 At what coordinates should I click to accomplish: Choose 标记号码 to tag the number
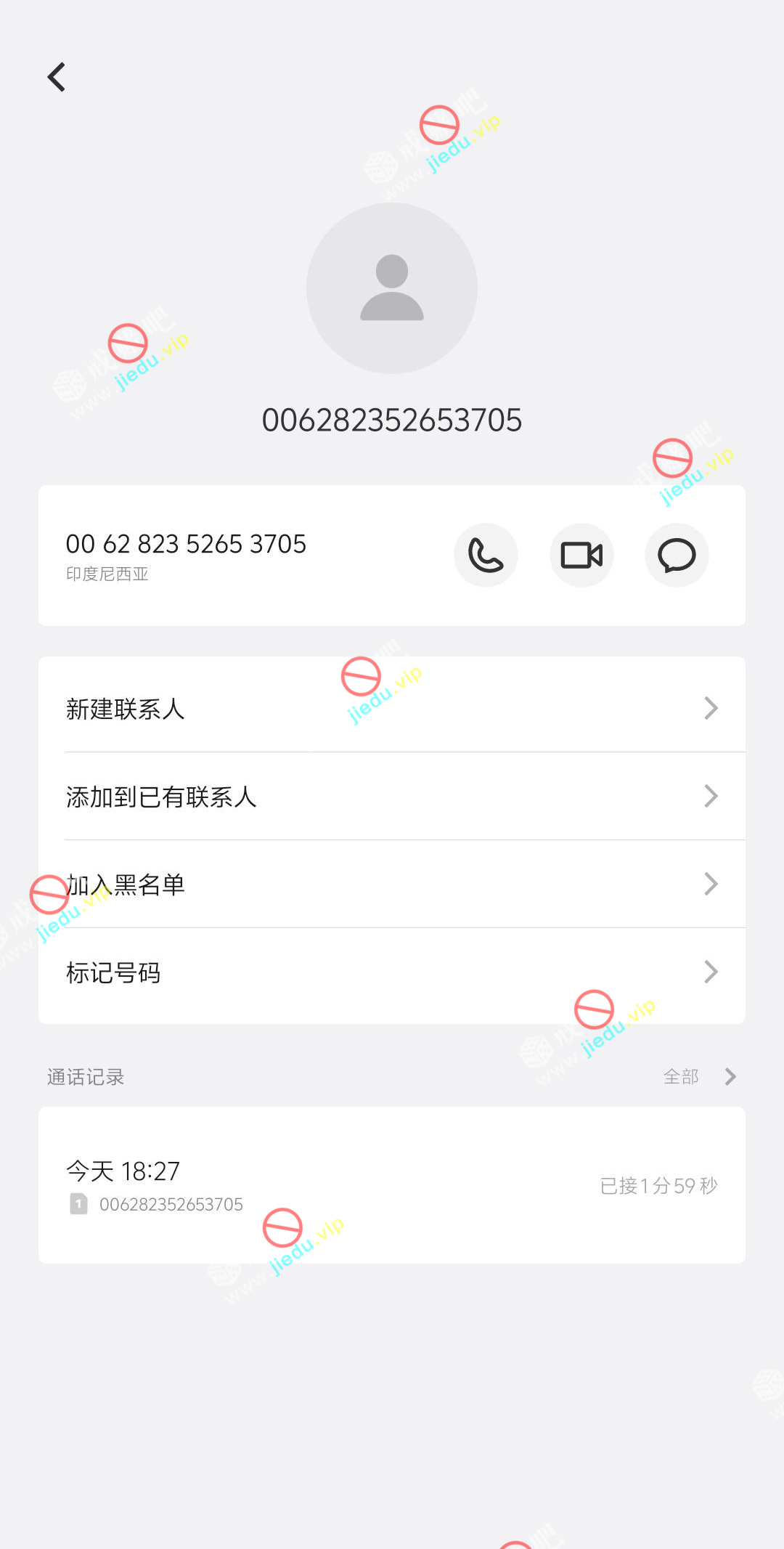392,972
